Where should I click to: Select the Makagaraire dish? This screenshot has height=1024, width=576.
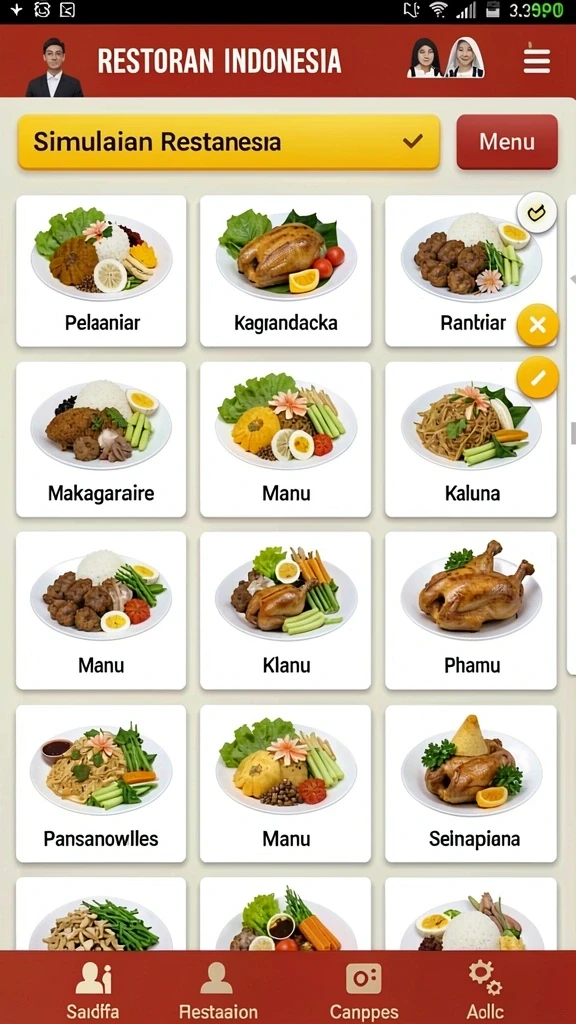pos(101,440)
